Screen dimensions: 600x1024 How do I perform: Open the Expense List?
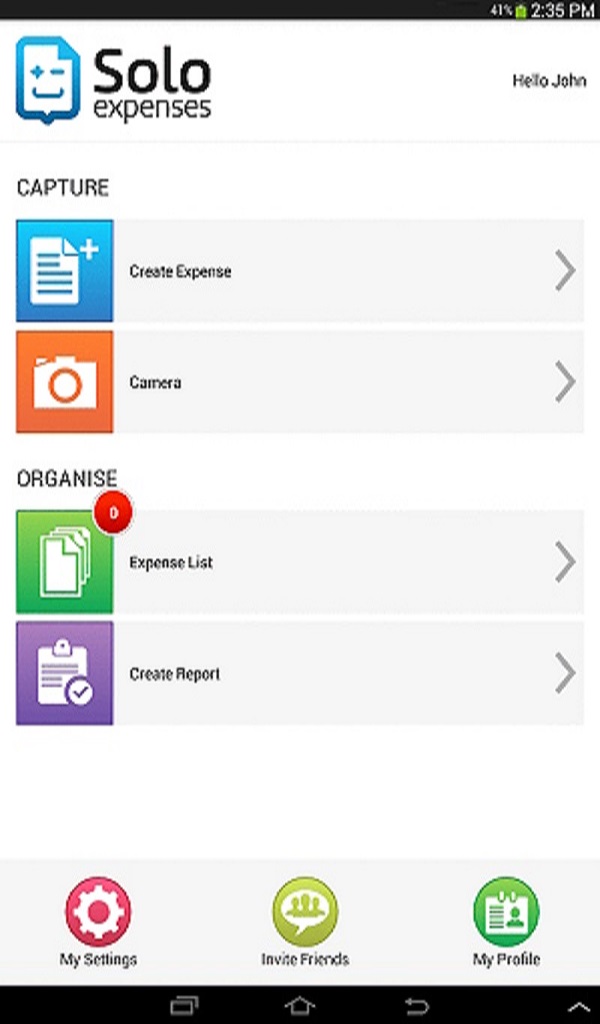pos(300,562)
